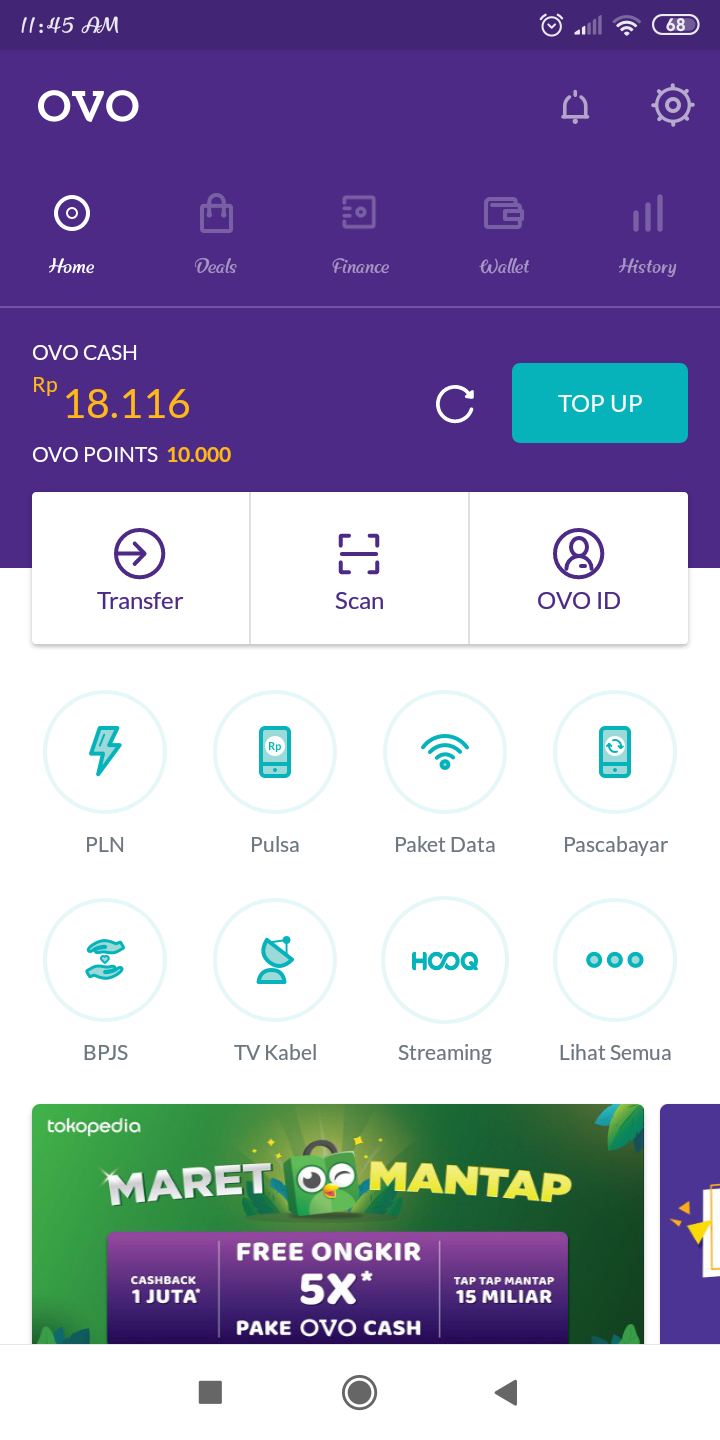The width and height of the screenshot is (720, 1440).
Task: Refresh the OVO Cash balance
Action: coord(455,404)
